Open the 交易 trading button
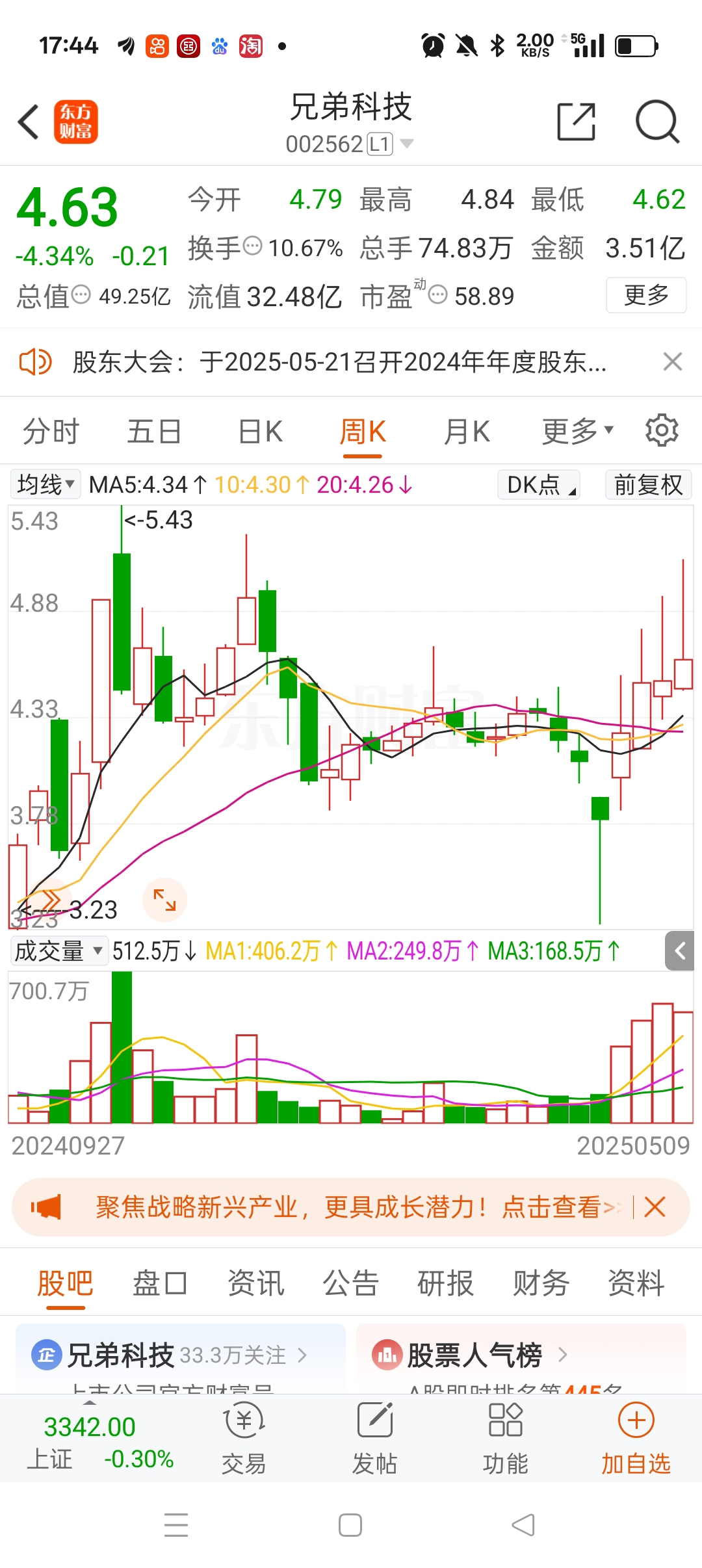The image size is (702, 1568). pyautogui.click(x=244, y=1438)
